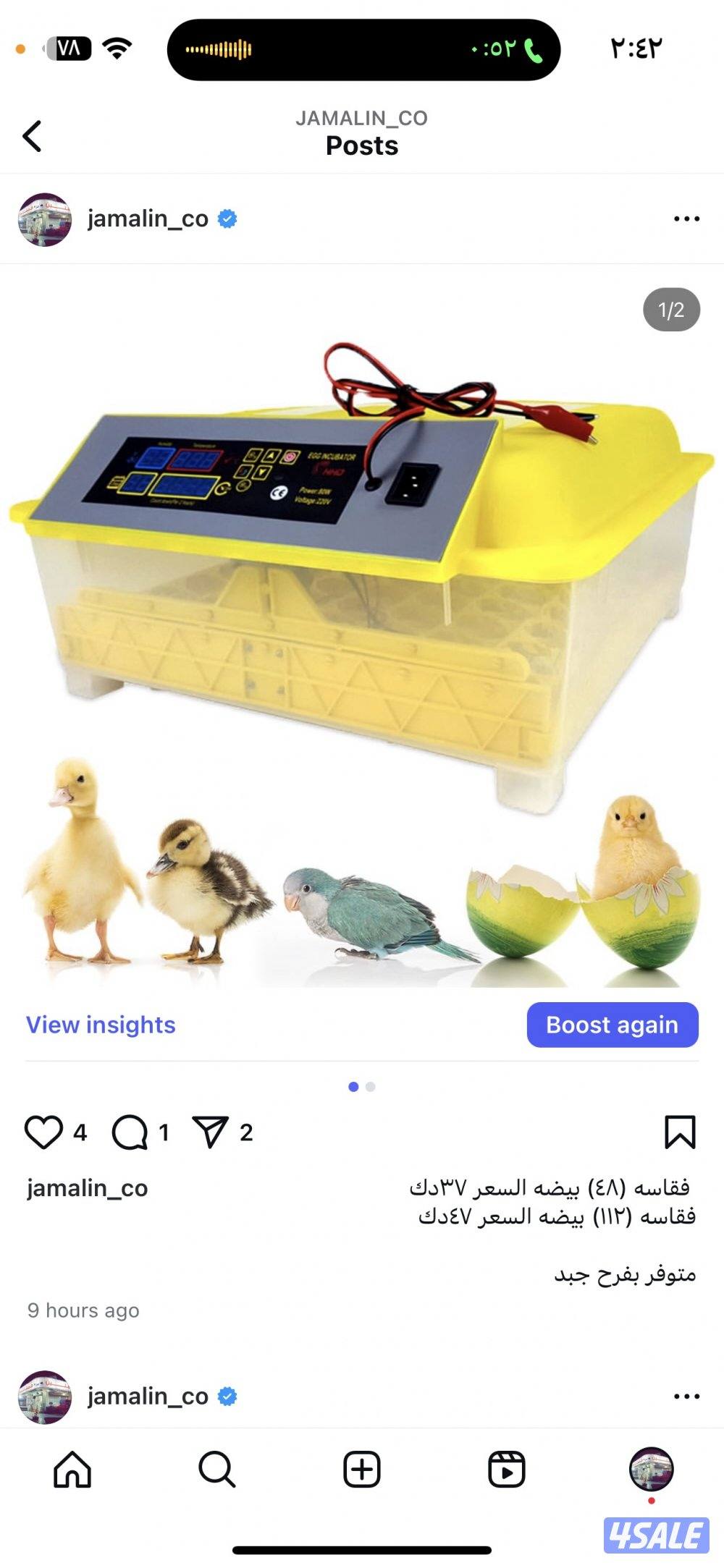724x1568 pixels.
Task: Tap the verified badge next to jamalin_co
Action: (227, 216)
